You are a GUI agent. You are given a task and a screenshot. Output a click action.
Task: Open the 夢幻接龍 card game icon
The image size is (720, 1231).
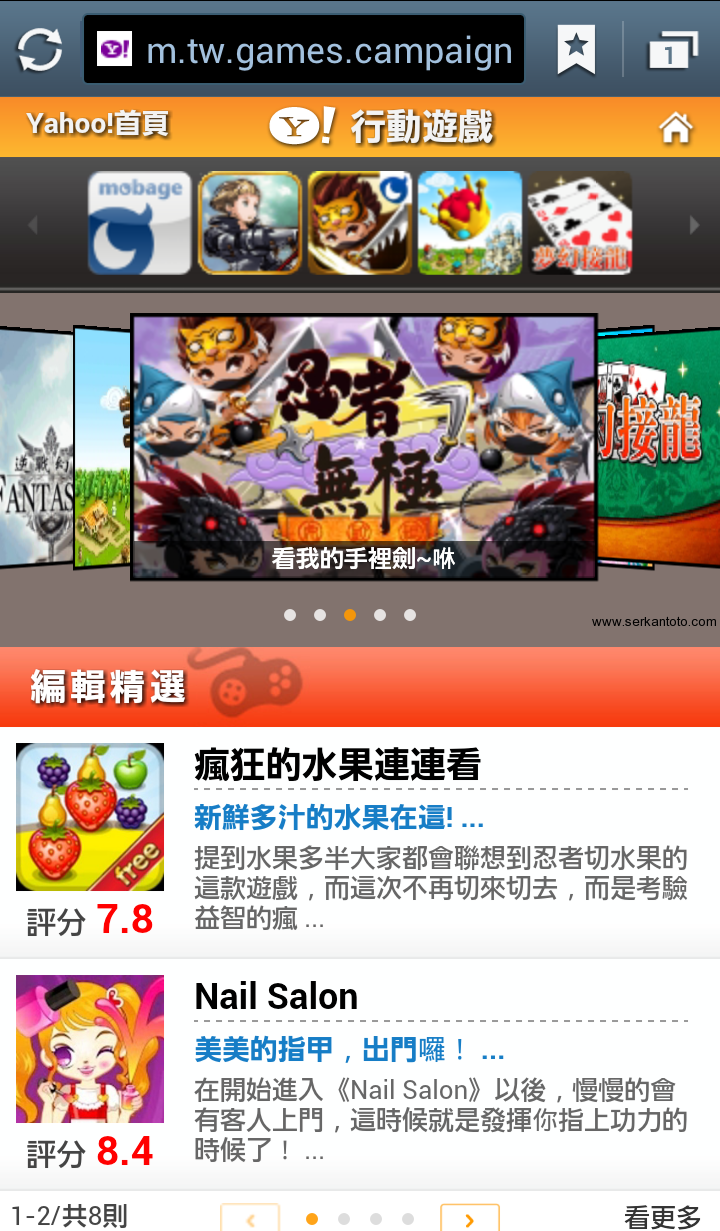579,223
